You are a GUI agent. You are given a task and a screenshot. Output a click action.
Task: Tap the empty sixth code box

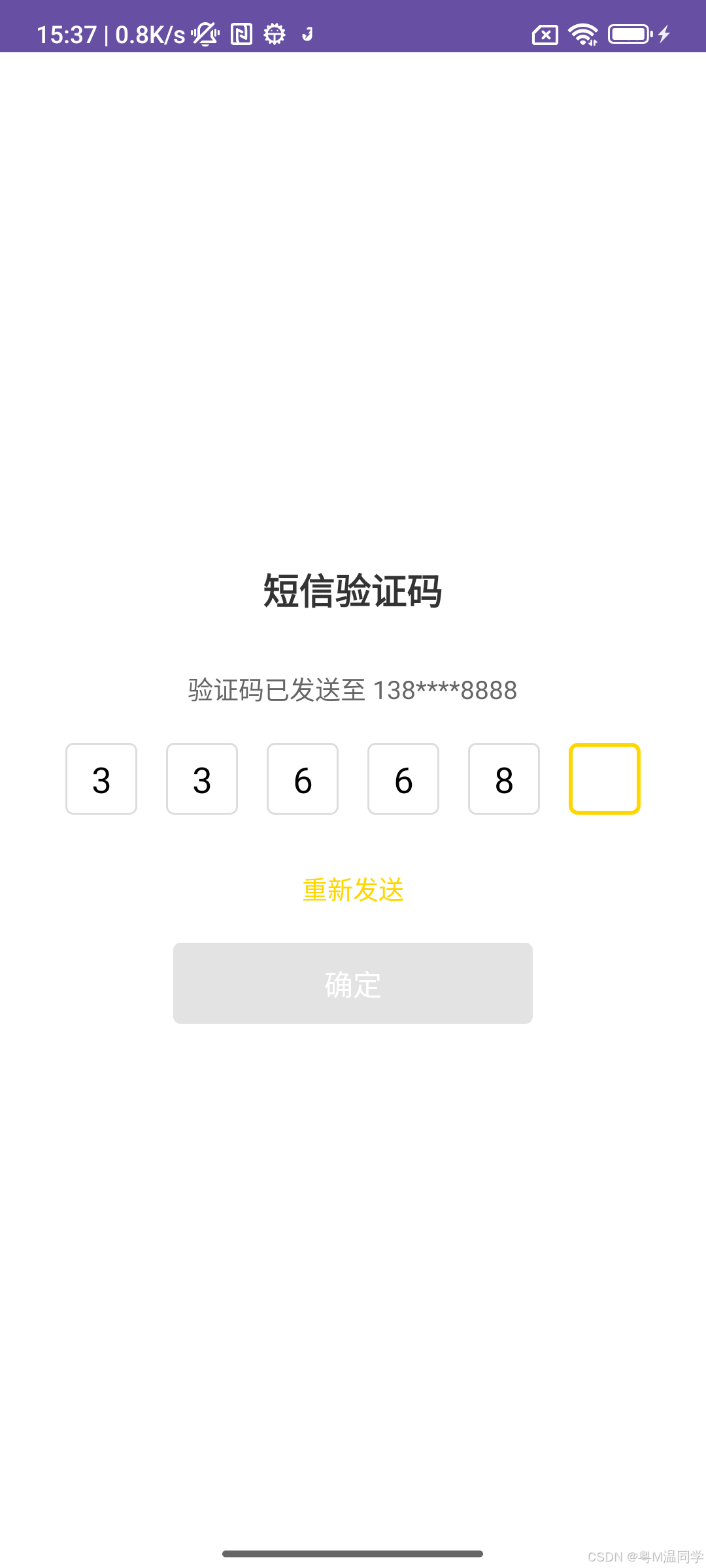point(605,779)
